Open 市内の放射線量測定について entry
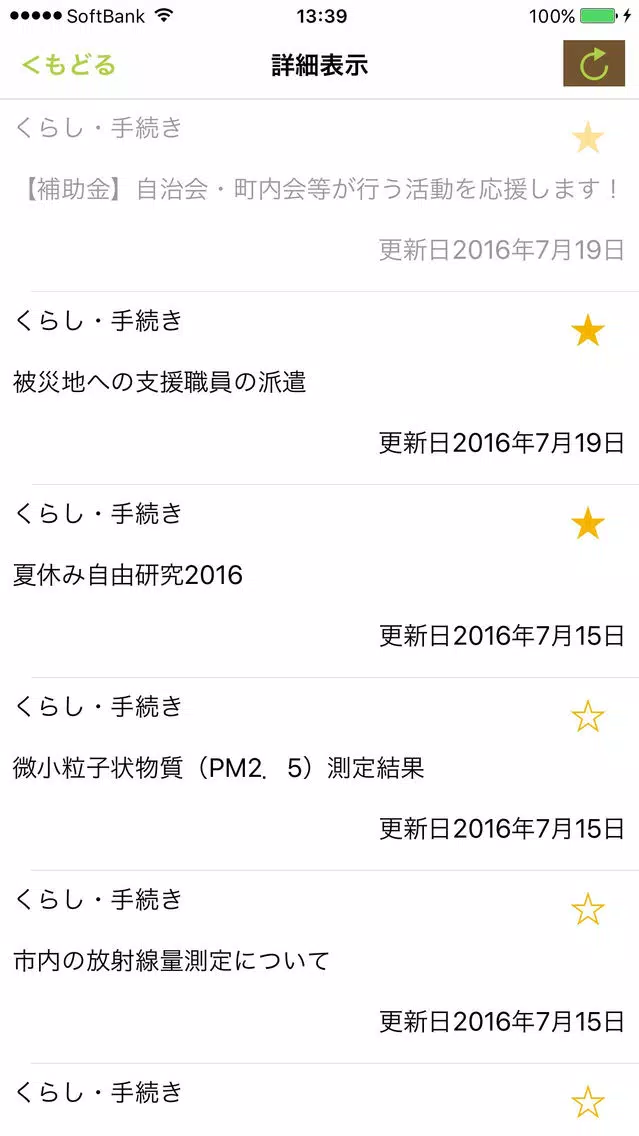The image size is (639, 1136). point(320,966)
